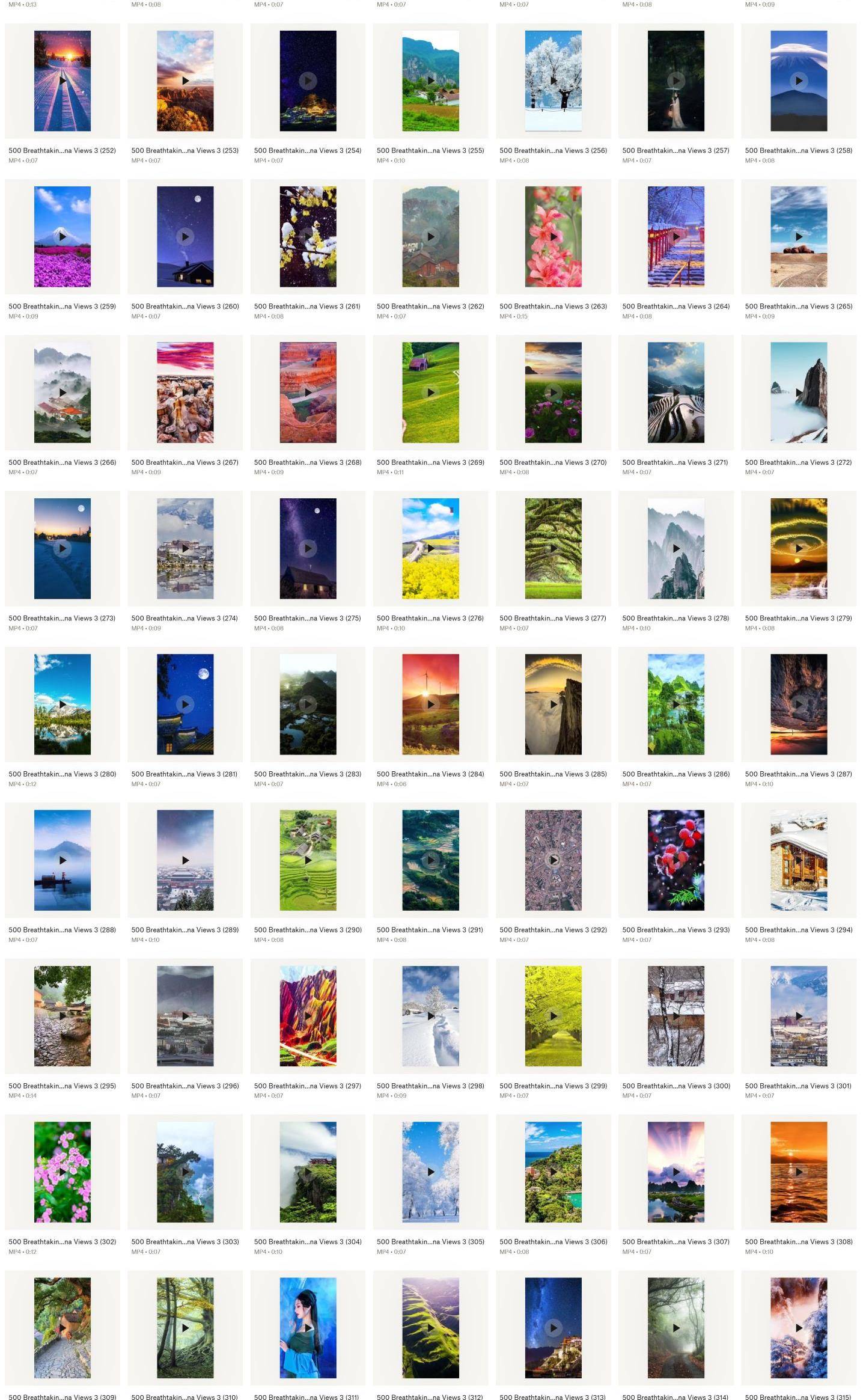Screen dimensions: 863x1400
Task: Open video Views 3 (259) purple flower field
Action: 63,236
